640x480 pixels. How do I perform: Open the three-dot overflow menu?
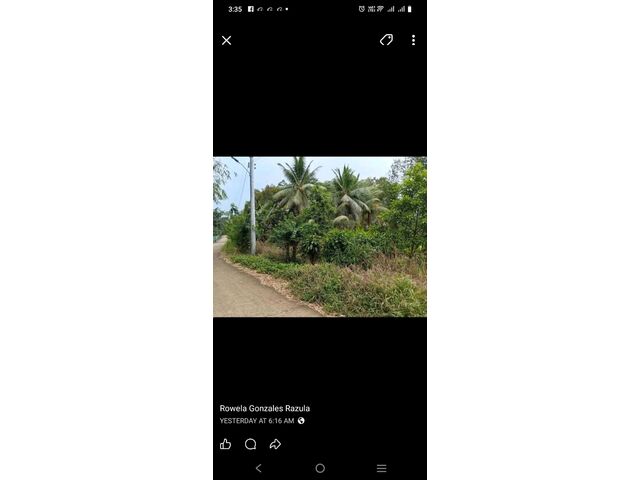point(413,40)
